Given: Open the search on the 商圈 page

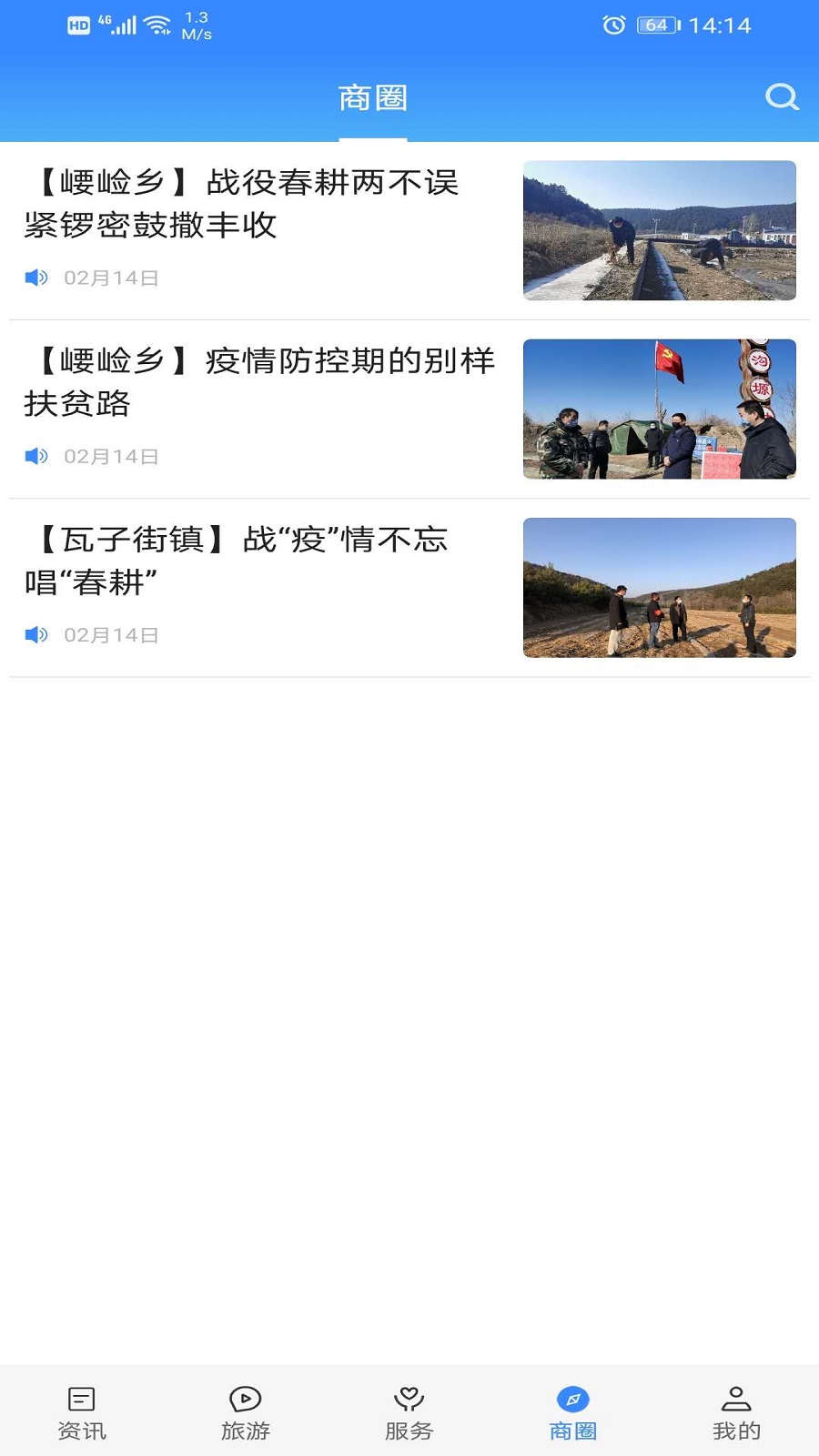Looking at the screenshot, I should pyautogui.click(x=781, y=97).
